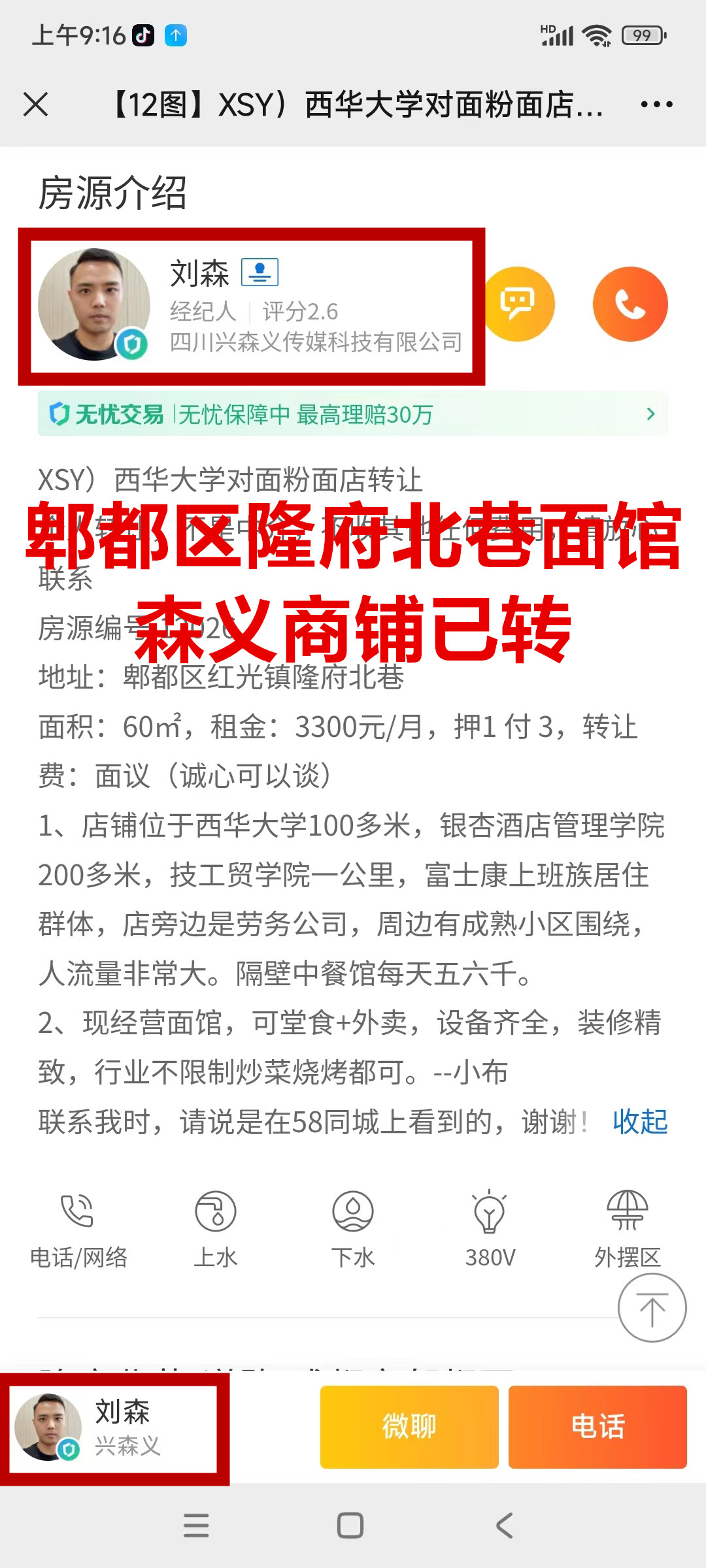The width and height of the screenshot is (706, 1568).
Task: Open the three-dot overflow menu
Action: 656,104
